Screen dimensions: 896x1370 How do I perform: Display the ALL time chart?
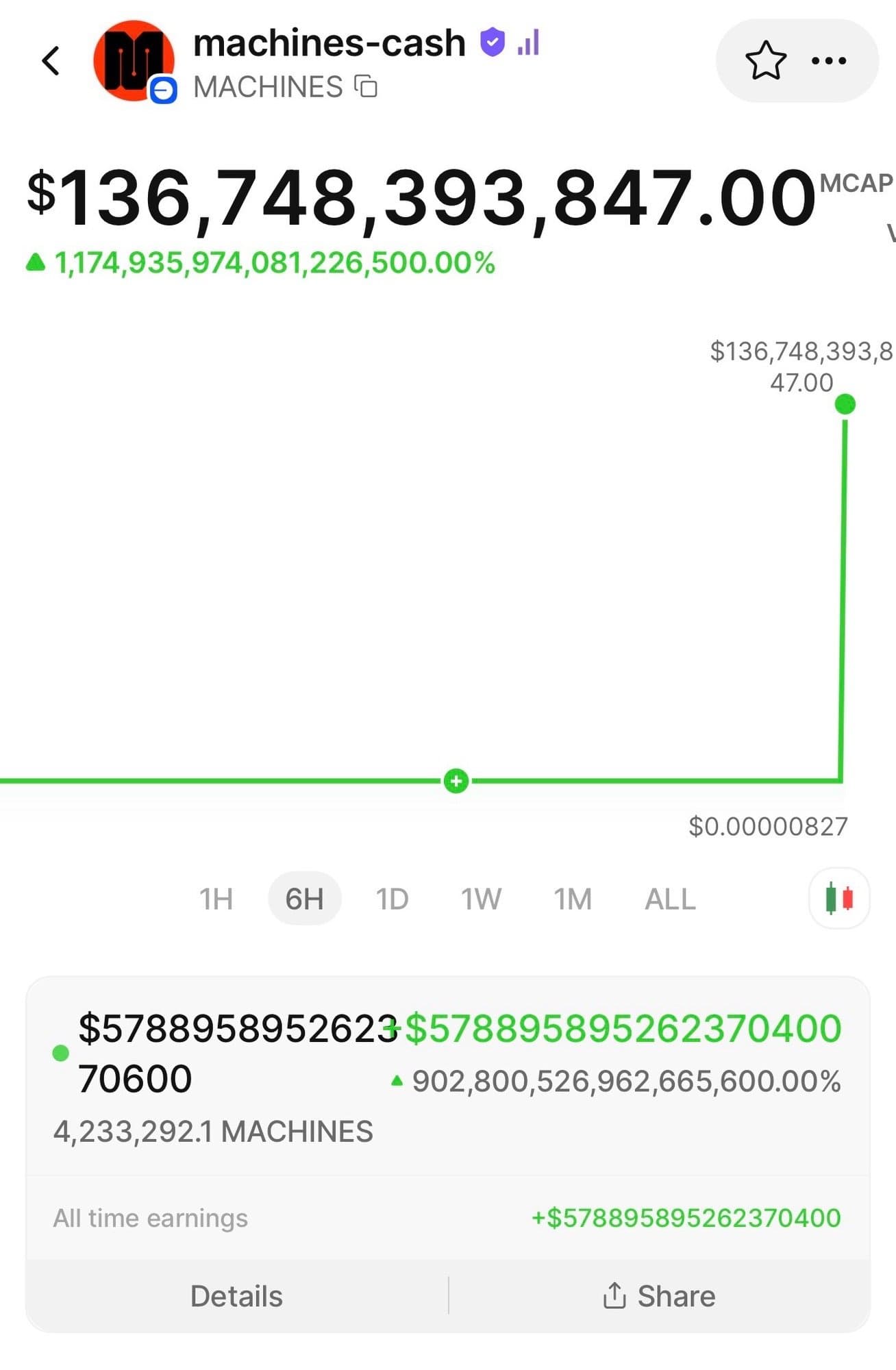click(670, 899)
